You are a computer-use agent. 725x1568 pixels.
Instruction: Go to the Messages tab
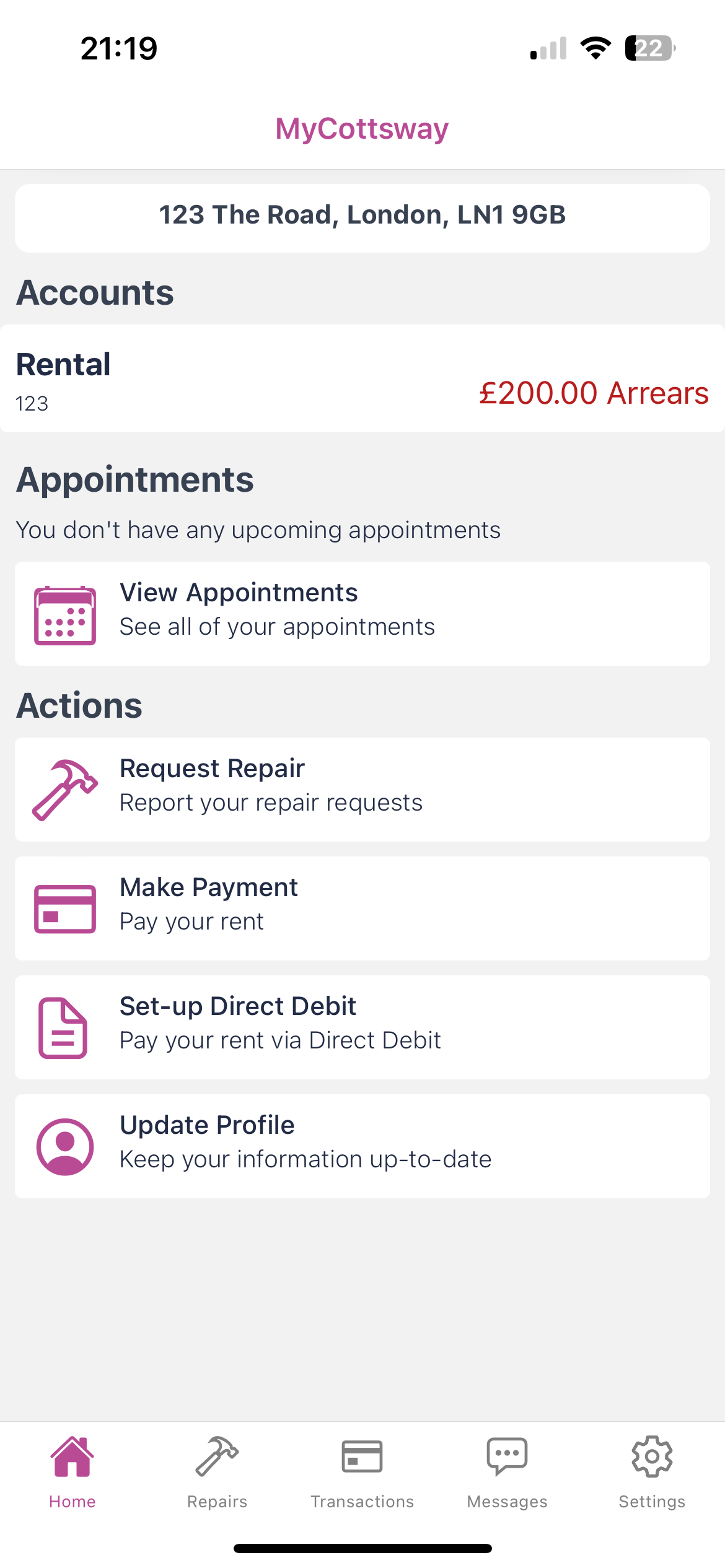click(x=507, y=1473)
